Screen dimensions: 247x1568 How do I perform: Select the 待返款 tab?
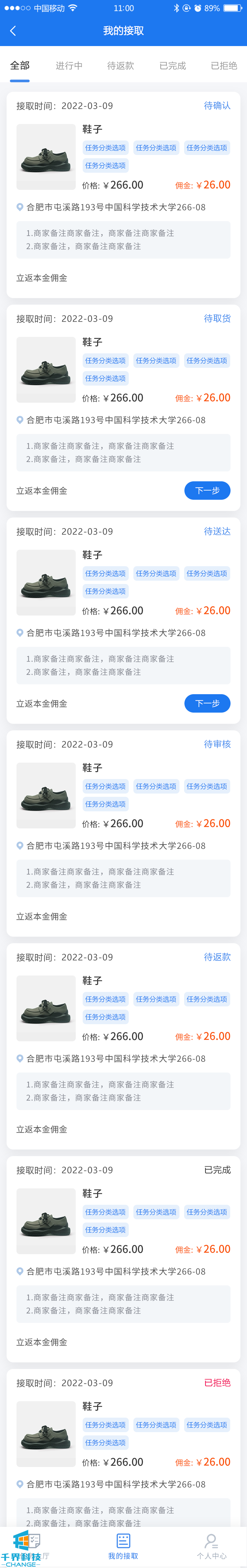(x=120, y=66)
